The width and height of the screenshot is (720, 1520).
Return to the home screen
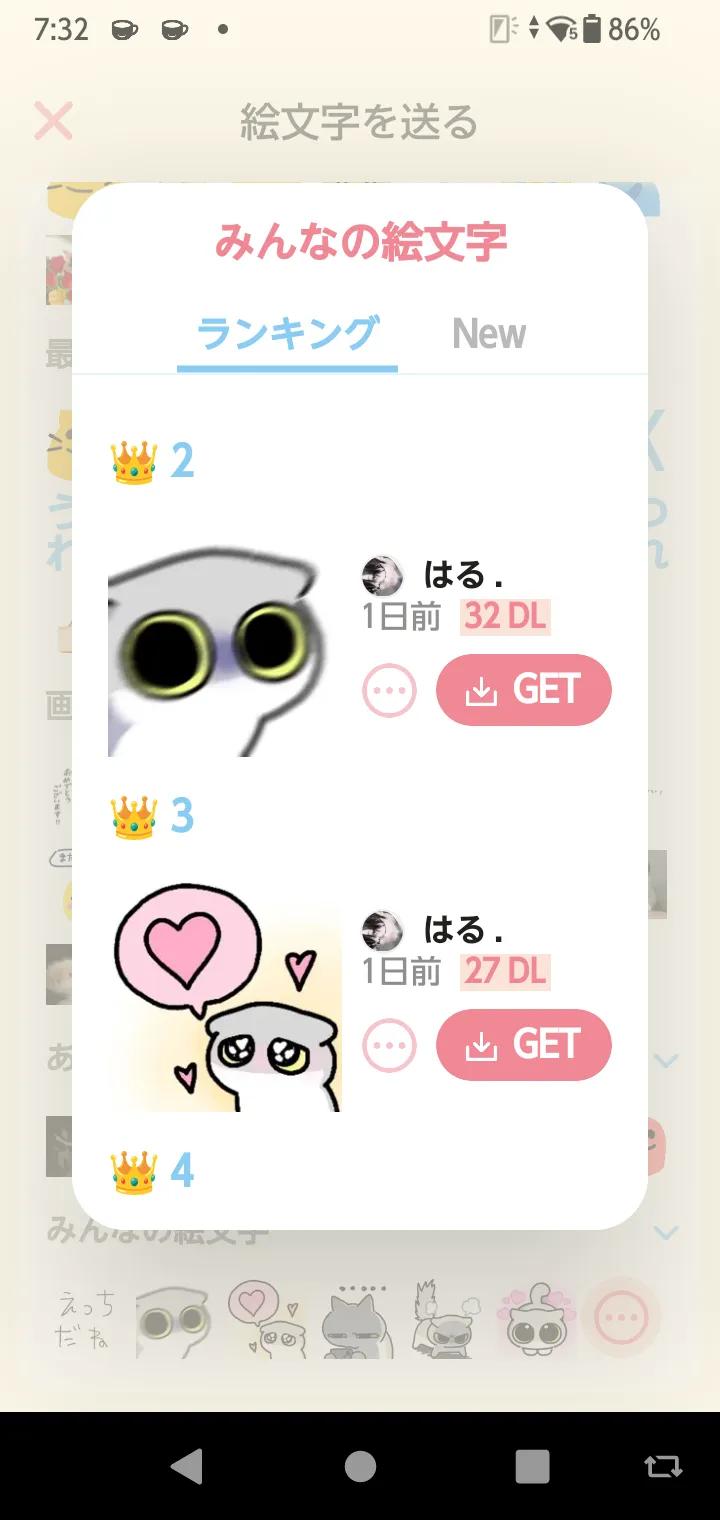360,1466
